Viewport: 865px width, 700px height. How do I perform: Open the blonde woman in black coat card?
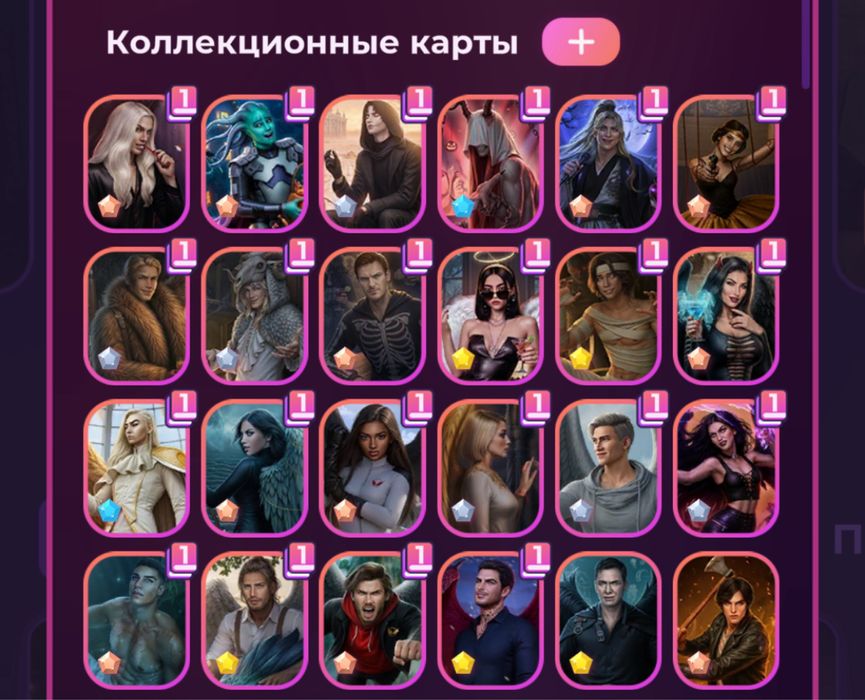(x=136, y=163)
